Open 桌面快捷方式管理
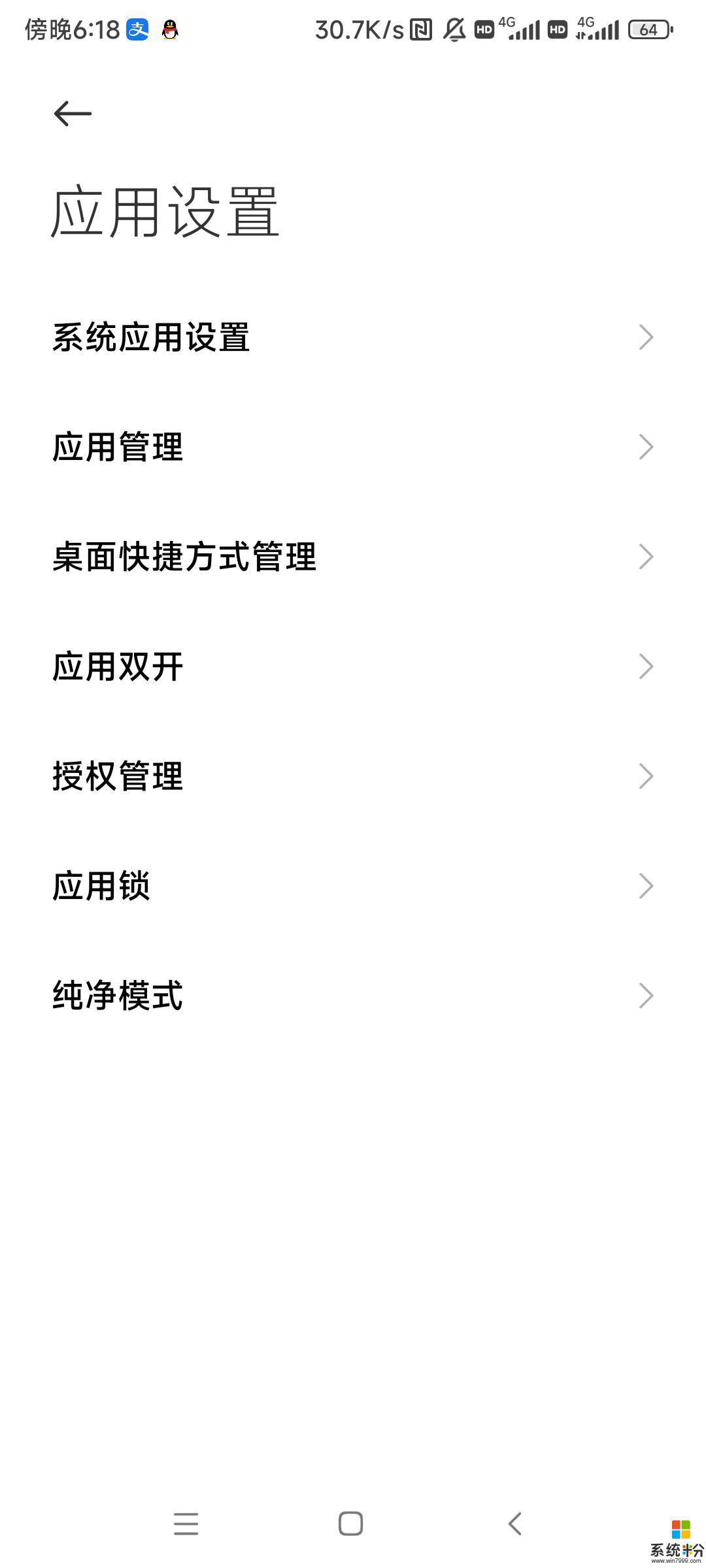Screen dimensions: 706x1568 pyautogui.click(x=353, y=557)
